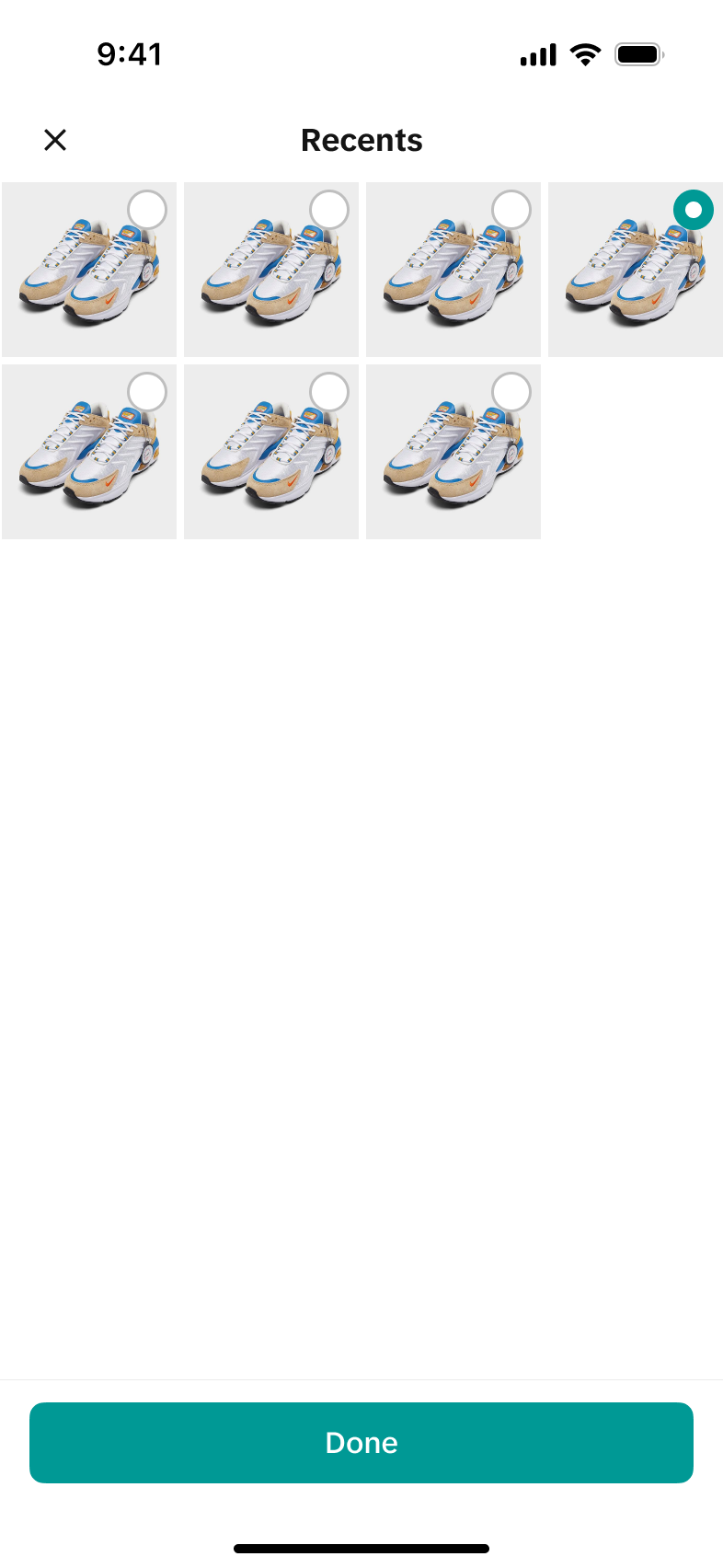Deselect the currently selected sneaker photo
Screen dimensions: 723x1568
pyautogui.click(x=693, y=211)
